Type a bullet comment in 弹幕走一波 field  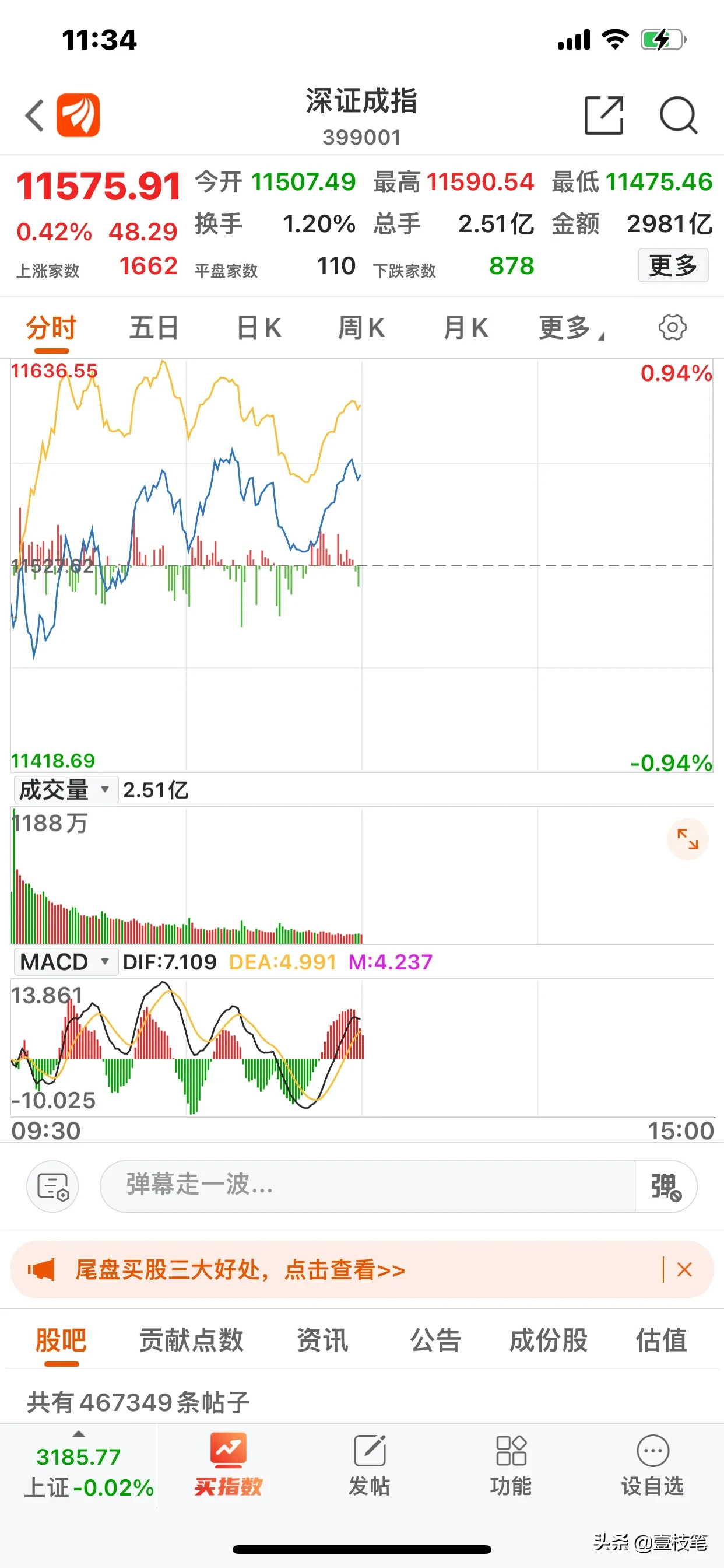(x=367, y=1186)
